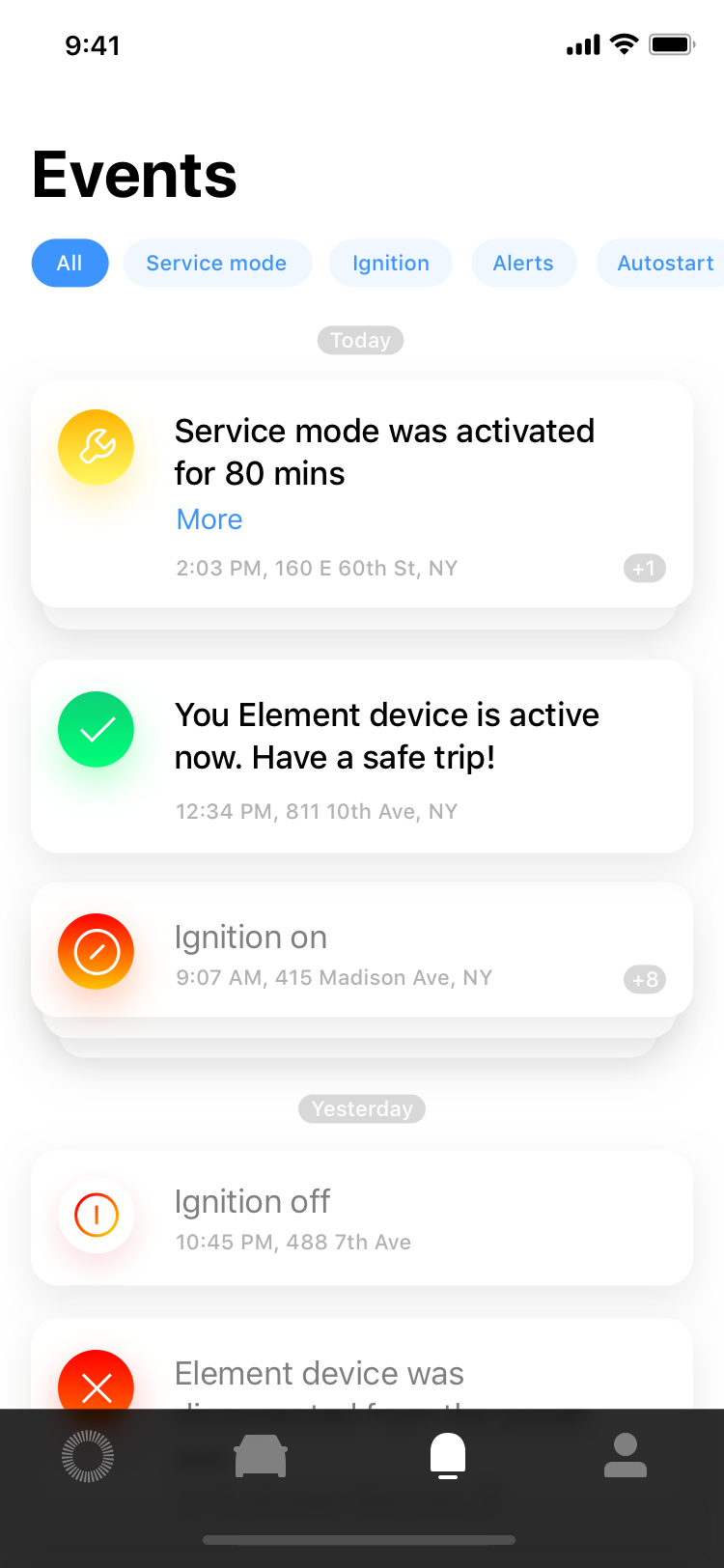Filter events by Service mode
The image size is (724, 1568).
coord(216,264)
